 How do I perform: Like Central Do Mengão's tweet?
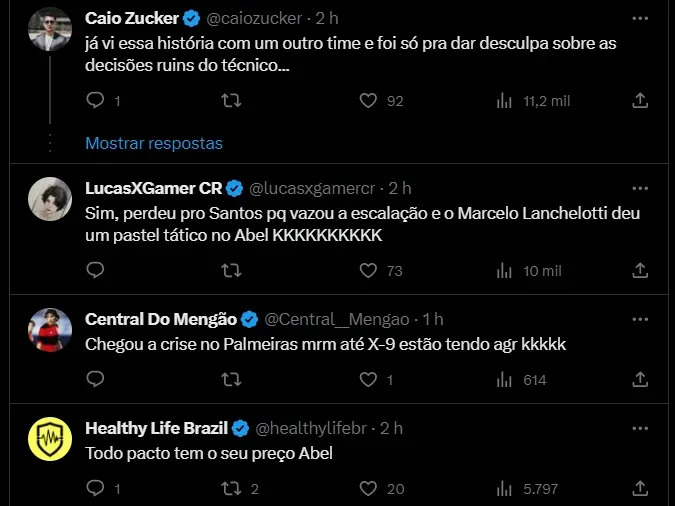[x=368, y=379]
